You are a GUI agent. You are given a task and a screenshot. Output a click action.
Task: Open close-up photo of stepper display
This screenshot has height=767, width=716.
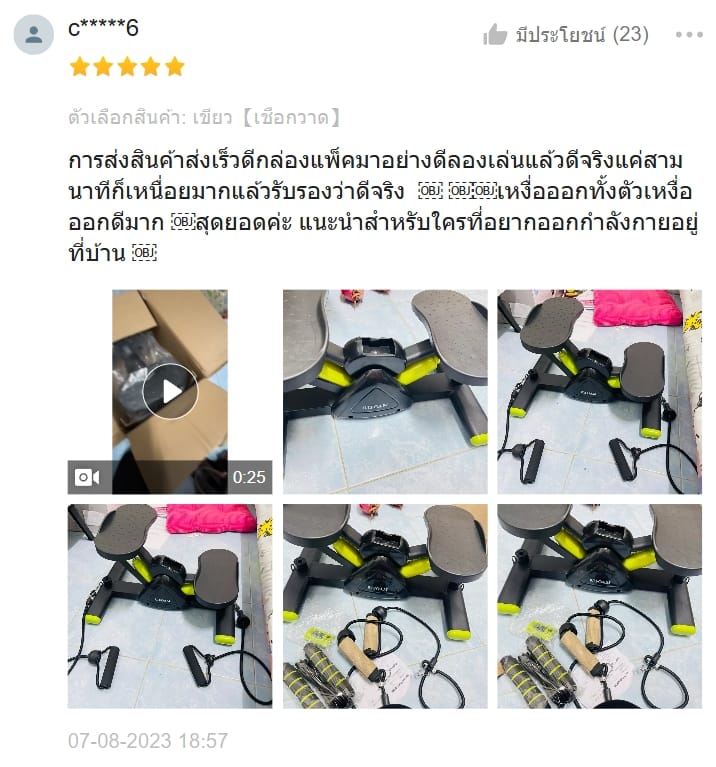click(385, 391)
